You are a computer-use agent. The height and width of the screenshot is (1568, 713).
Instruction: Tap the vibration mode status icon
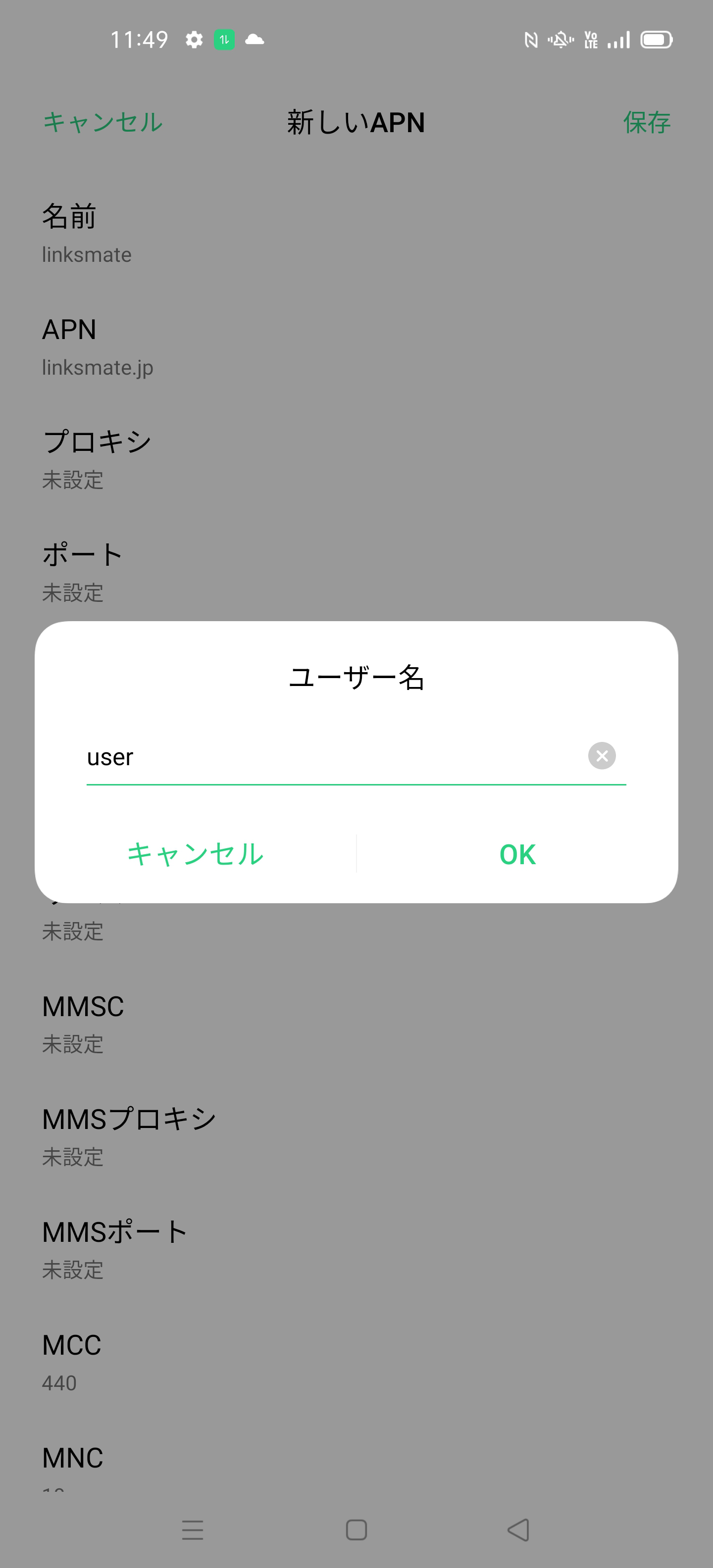(x=560, y=39)
